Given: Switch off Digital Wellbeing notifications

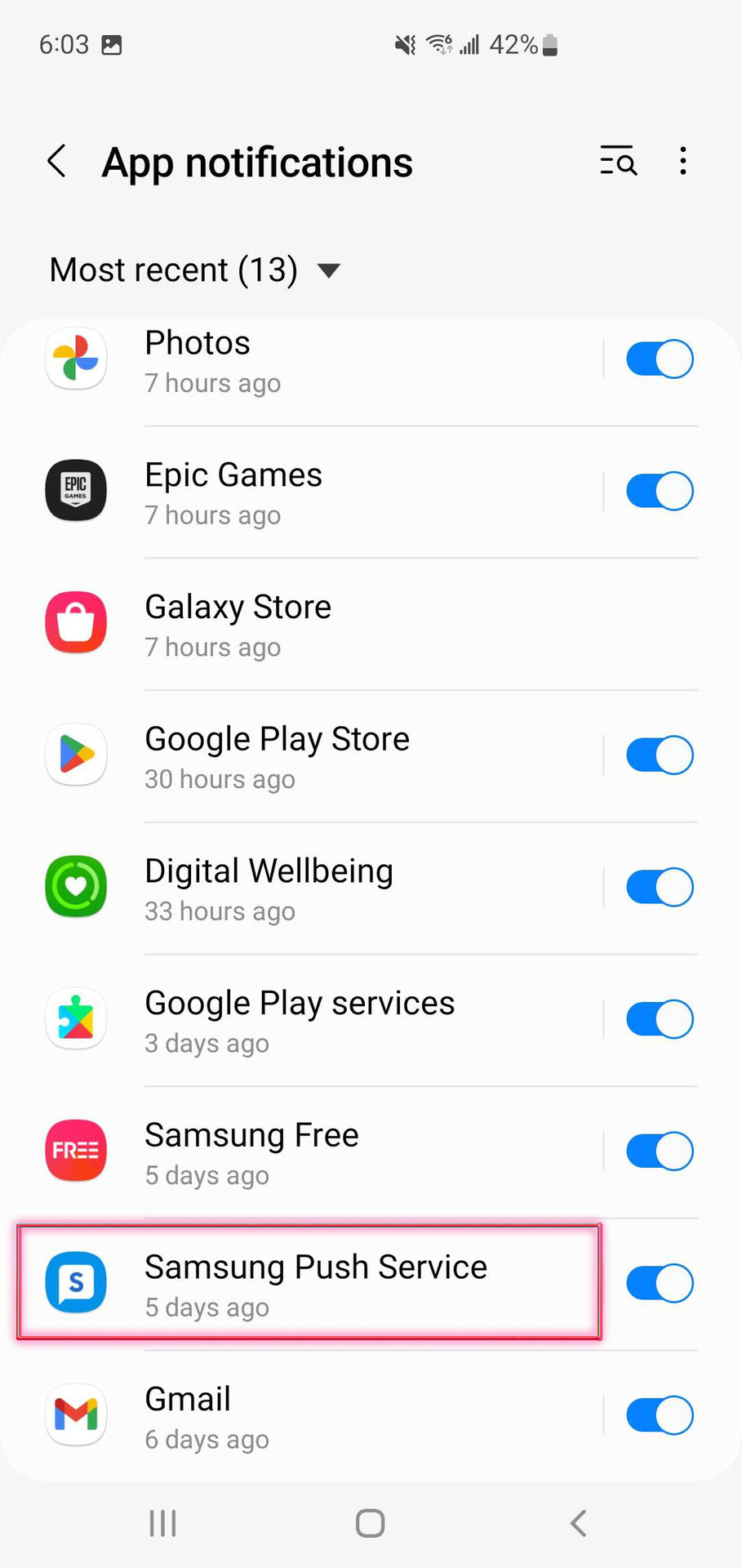Looking at the screenshot, I should click(x=659, y=888).
